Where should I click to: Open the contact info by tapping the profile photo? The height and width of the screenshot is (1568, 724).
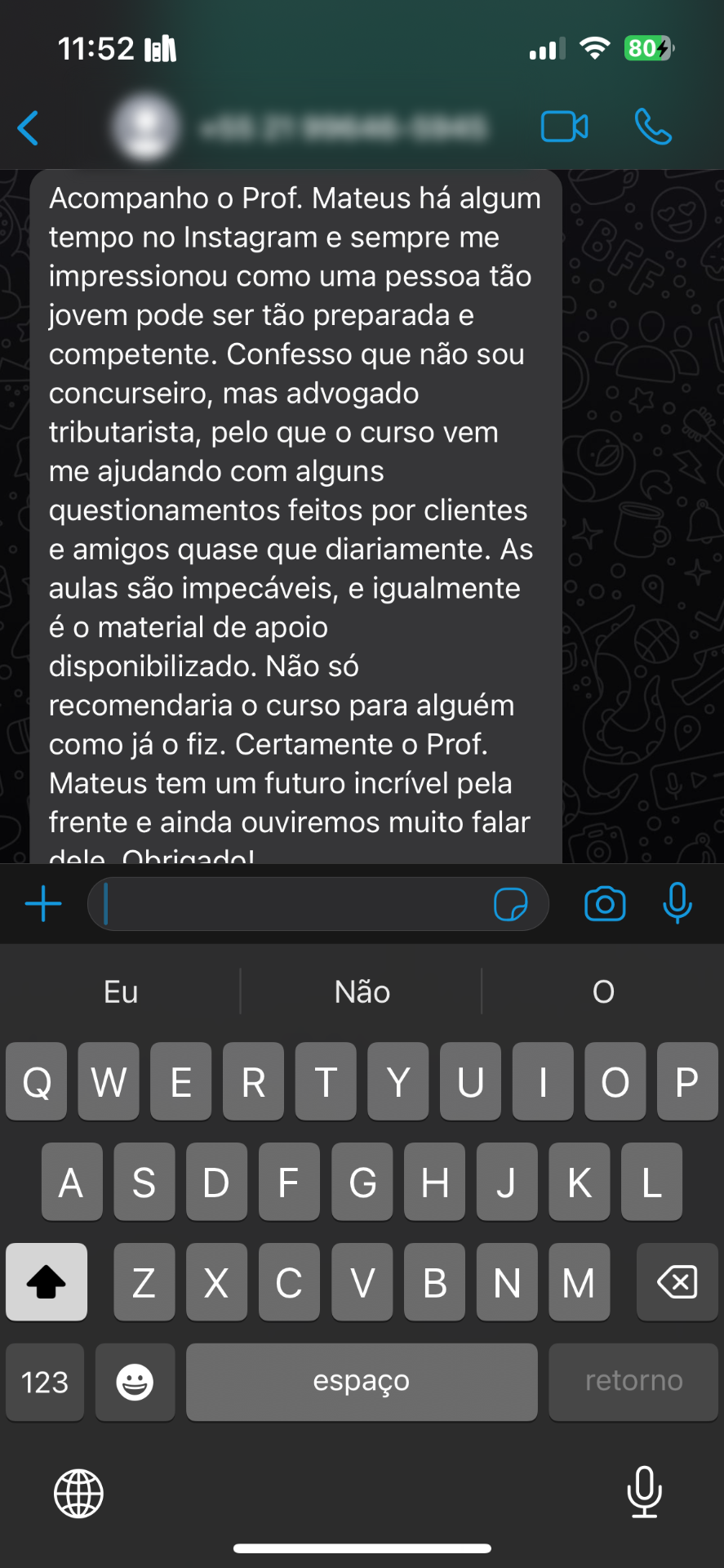click(144, 127)
